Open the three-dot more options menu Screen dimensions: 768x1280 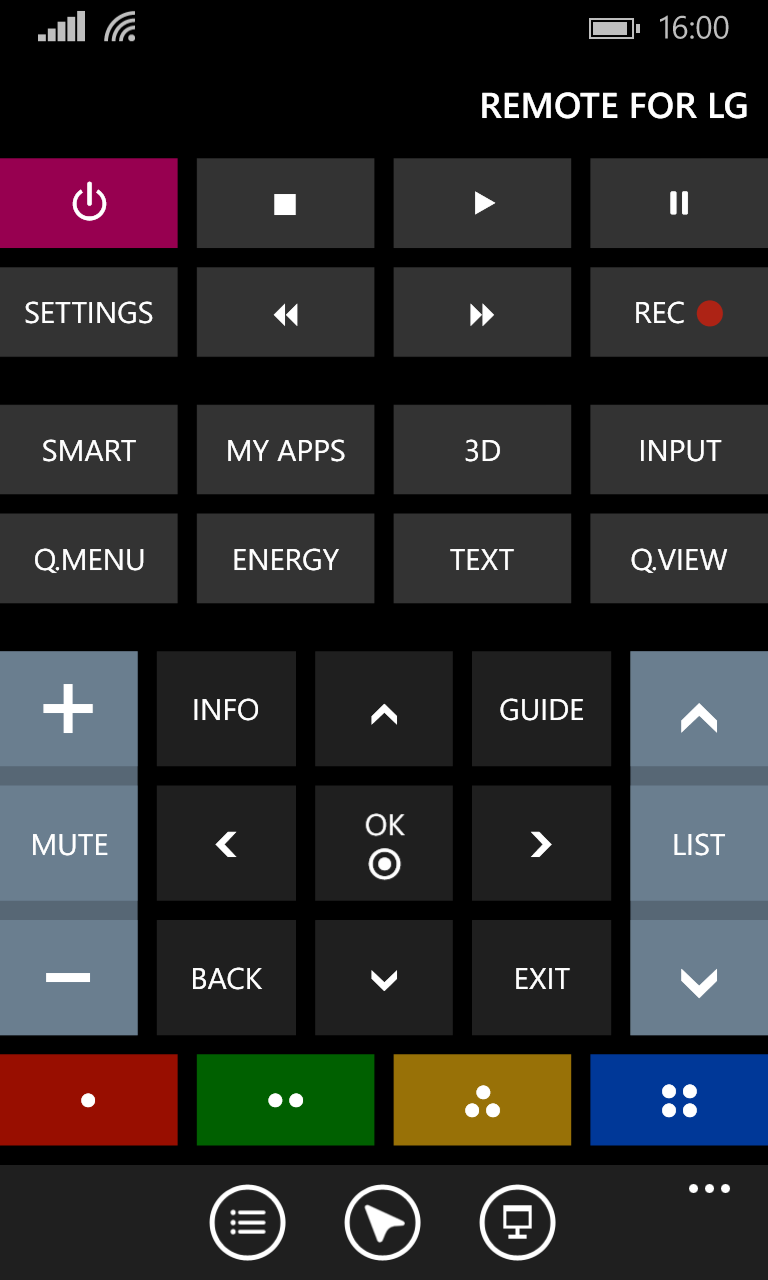pos(709,1189)
